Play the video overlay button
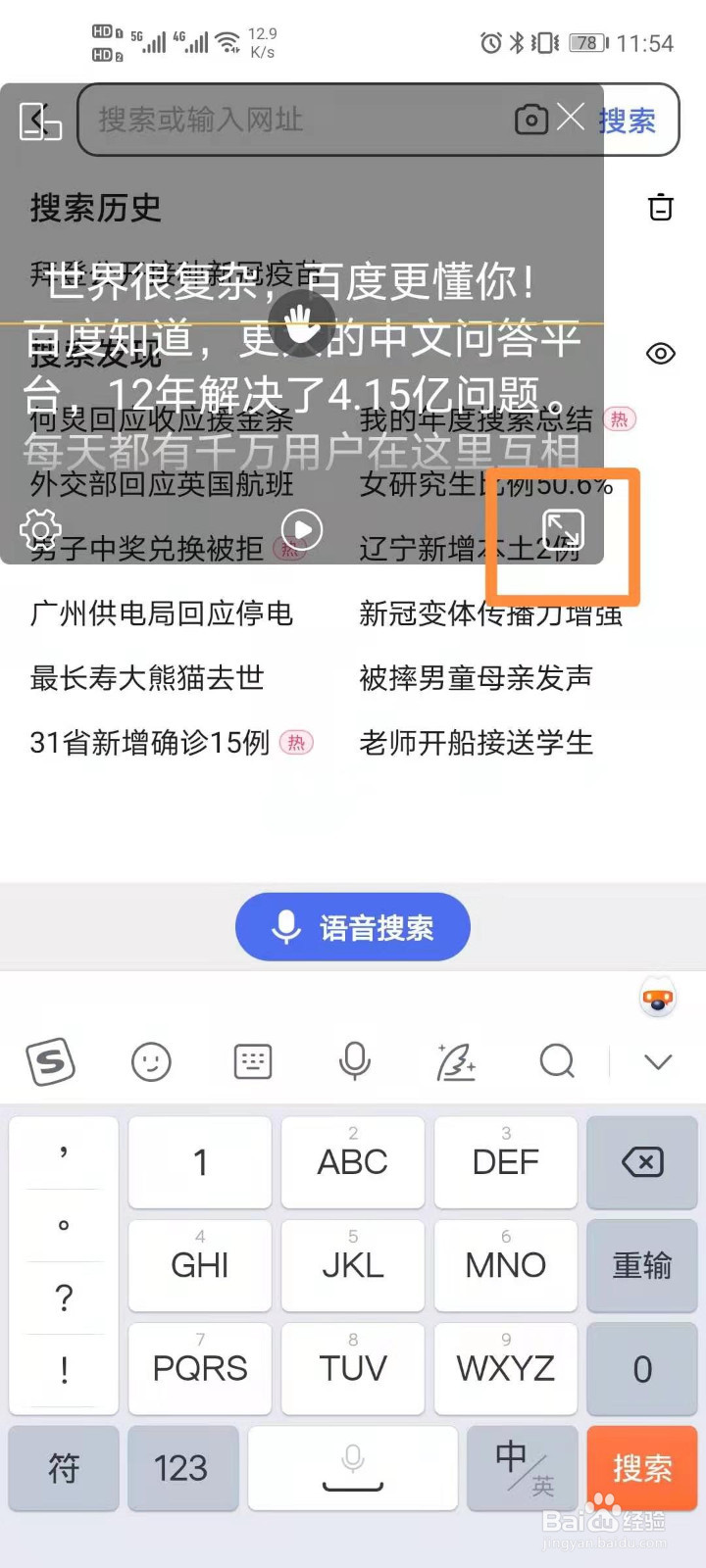706x1568 pixels. coord(301,529)
